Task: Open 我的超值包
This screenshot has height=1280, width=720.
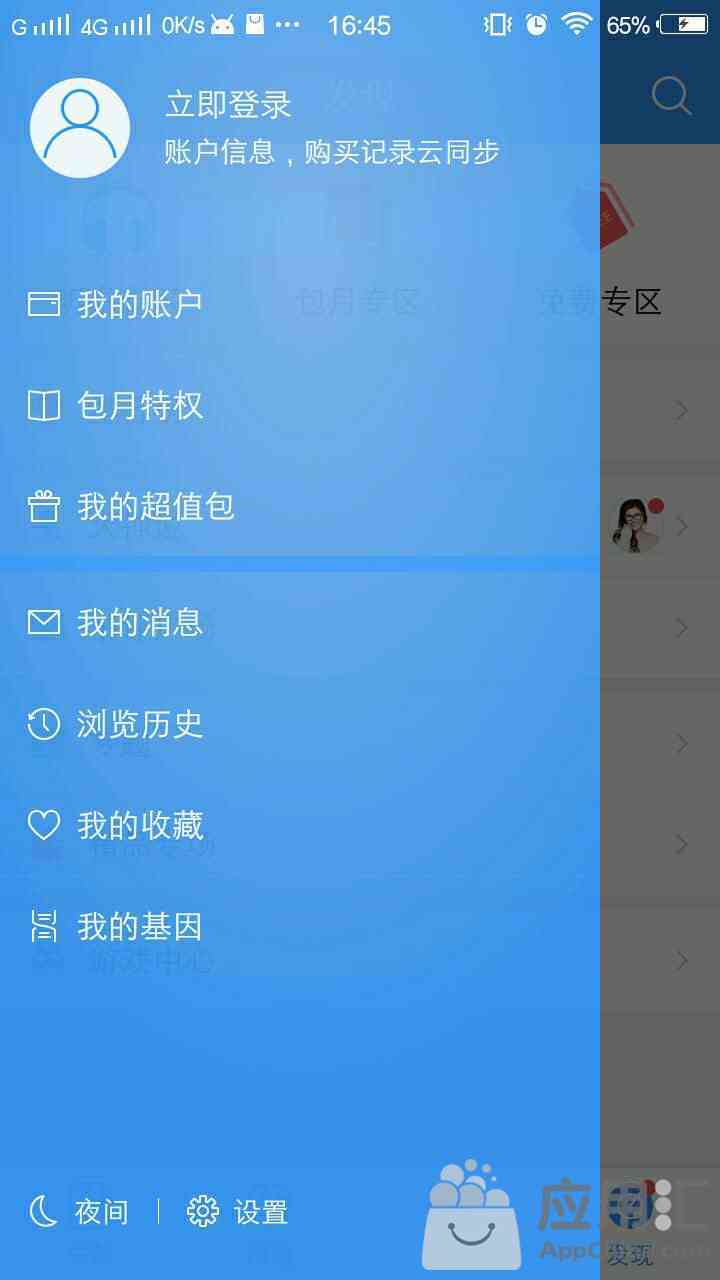Action: coord(300,506)
